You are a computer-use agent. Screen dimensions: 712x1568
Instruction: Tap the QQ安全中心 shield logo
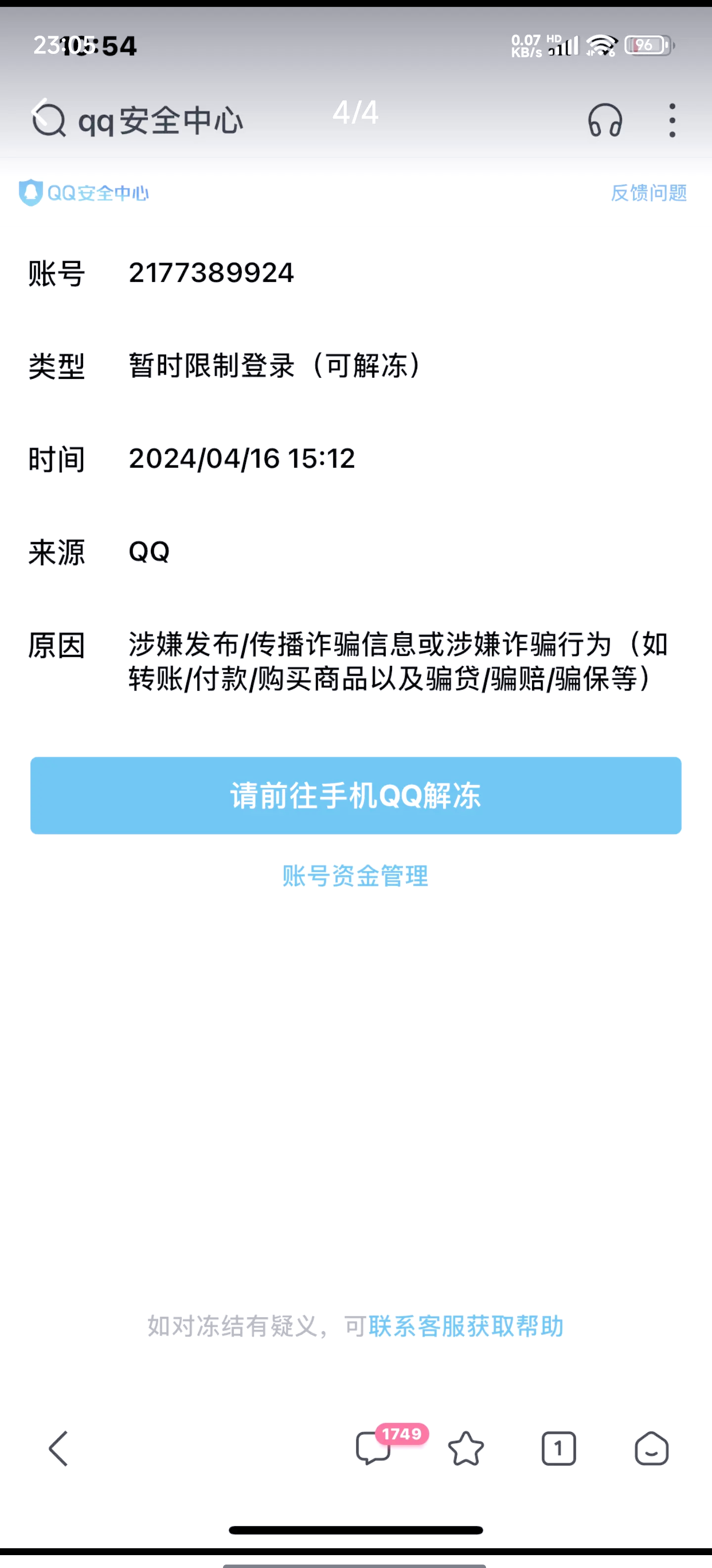pyautogui.click(x=30, y=192)
